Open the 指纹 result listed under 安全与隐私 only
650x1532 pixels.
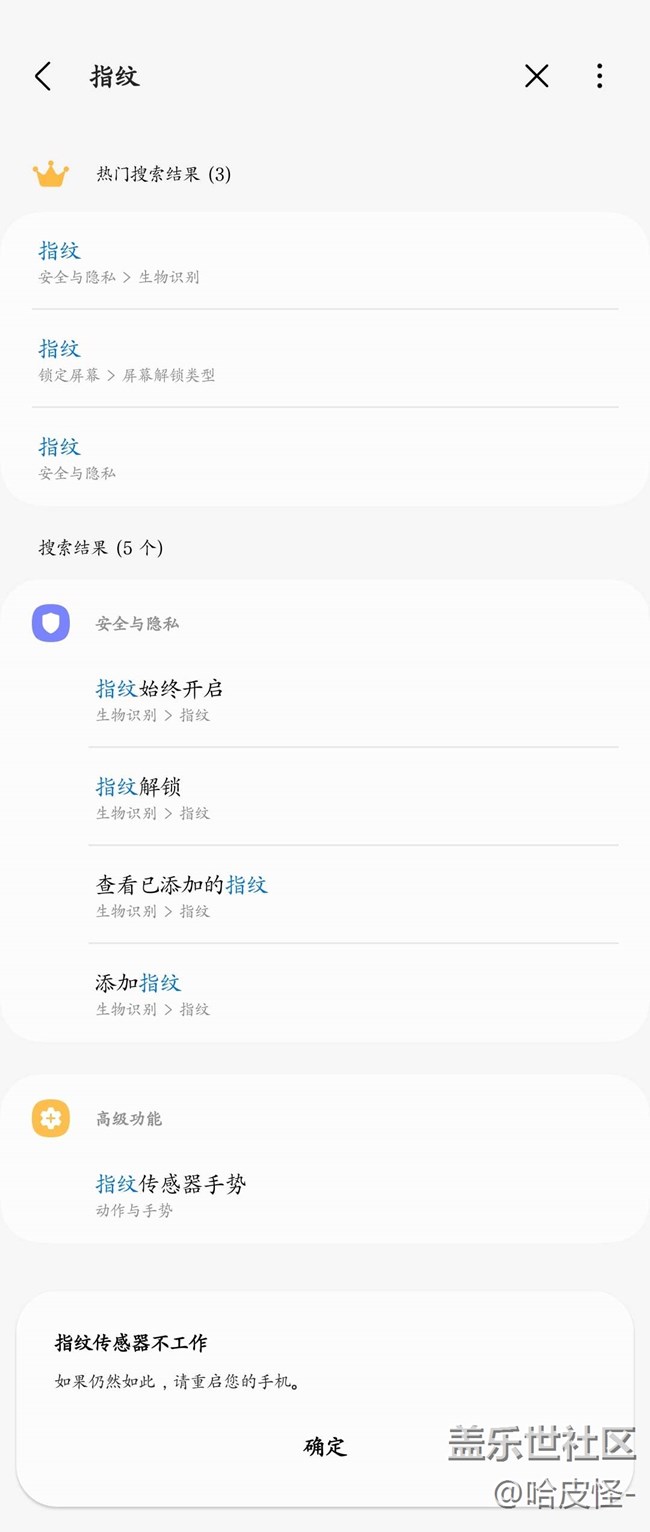(x=325, y=457)
